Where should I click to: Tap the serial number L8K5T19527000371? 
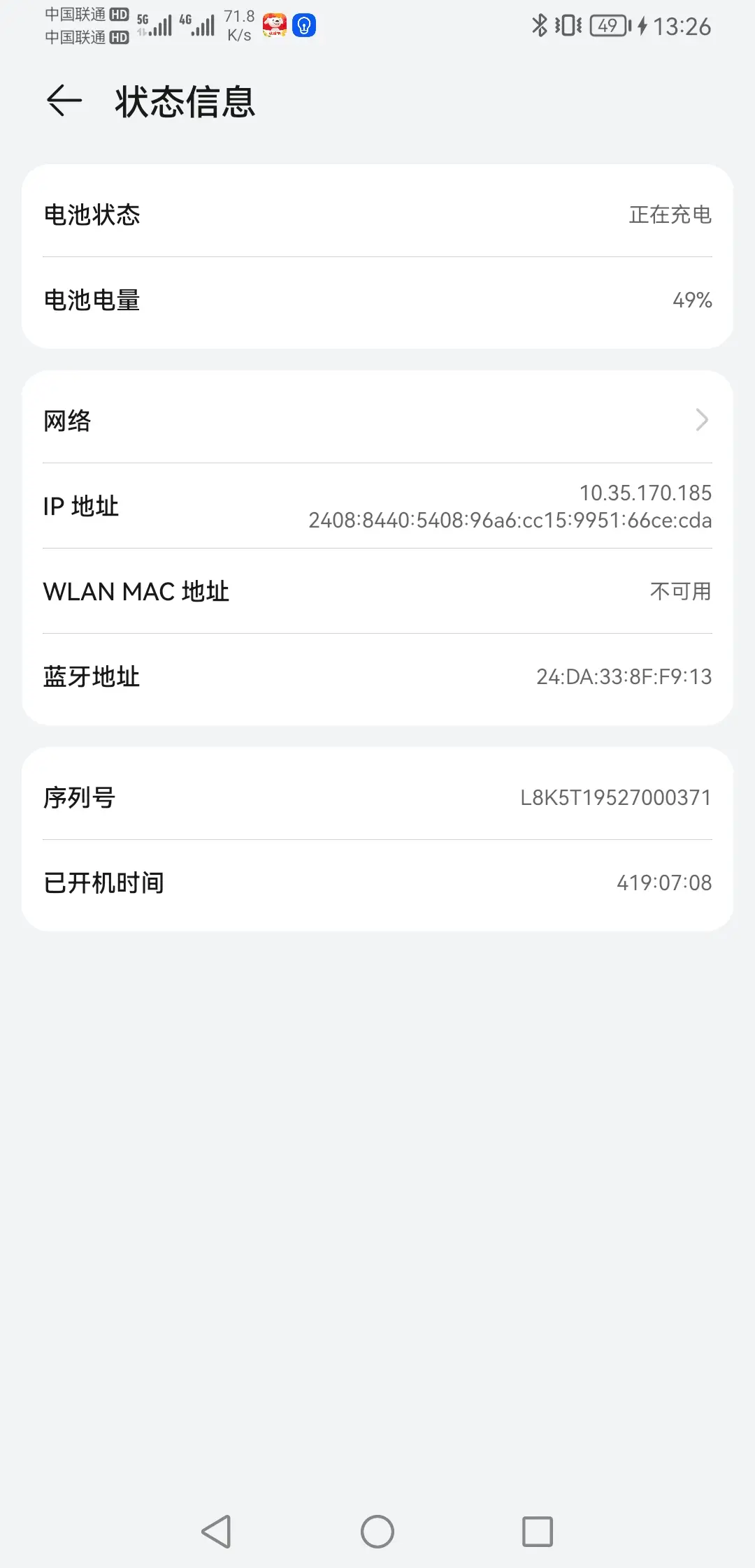[x=614, y=797]
